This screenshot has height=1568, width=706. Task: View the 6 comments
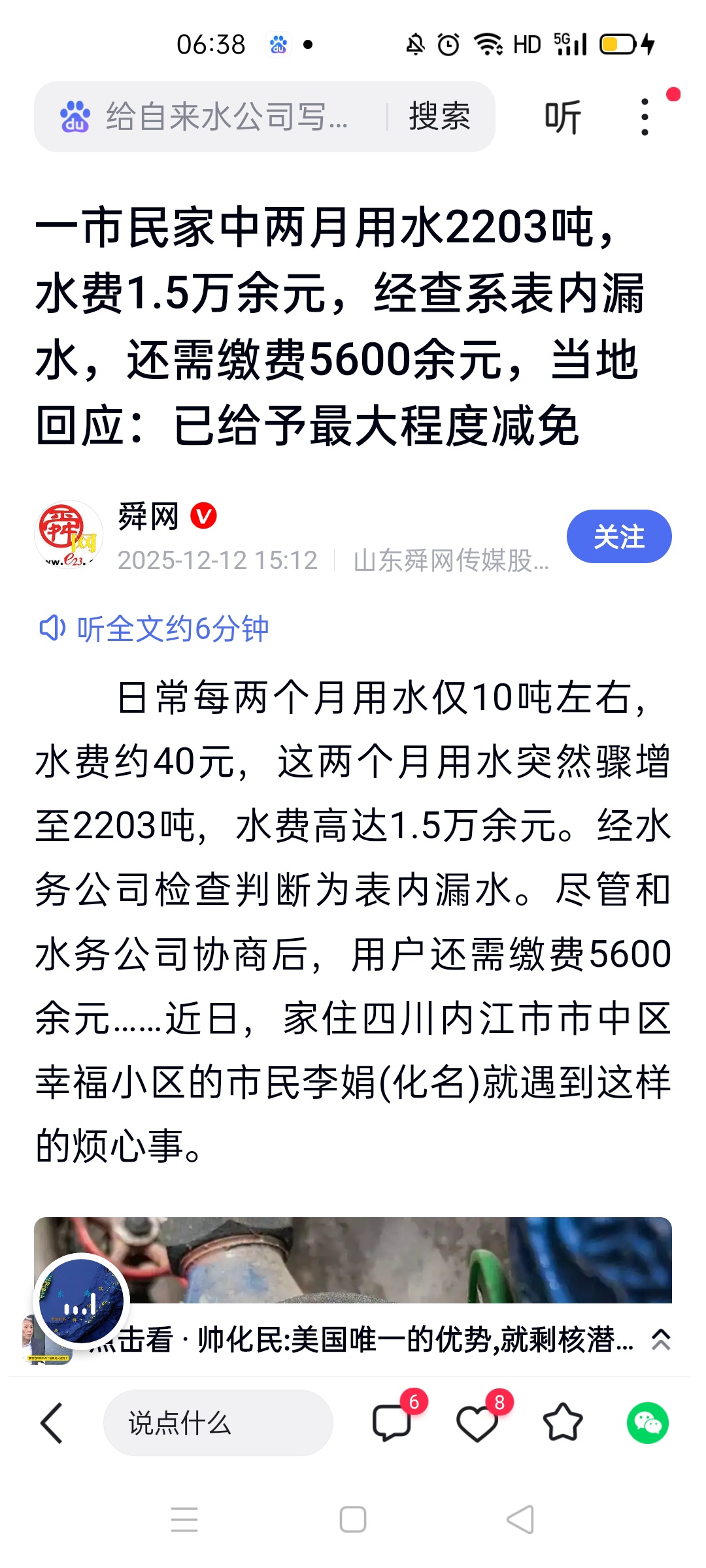[x=392, y=1423]
